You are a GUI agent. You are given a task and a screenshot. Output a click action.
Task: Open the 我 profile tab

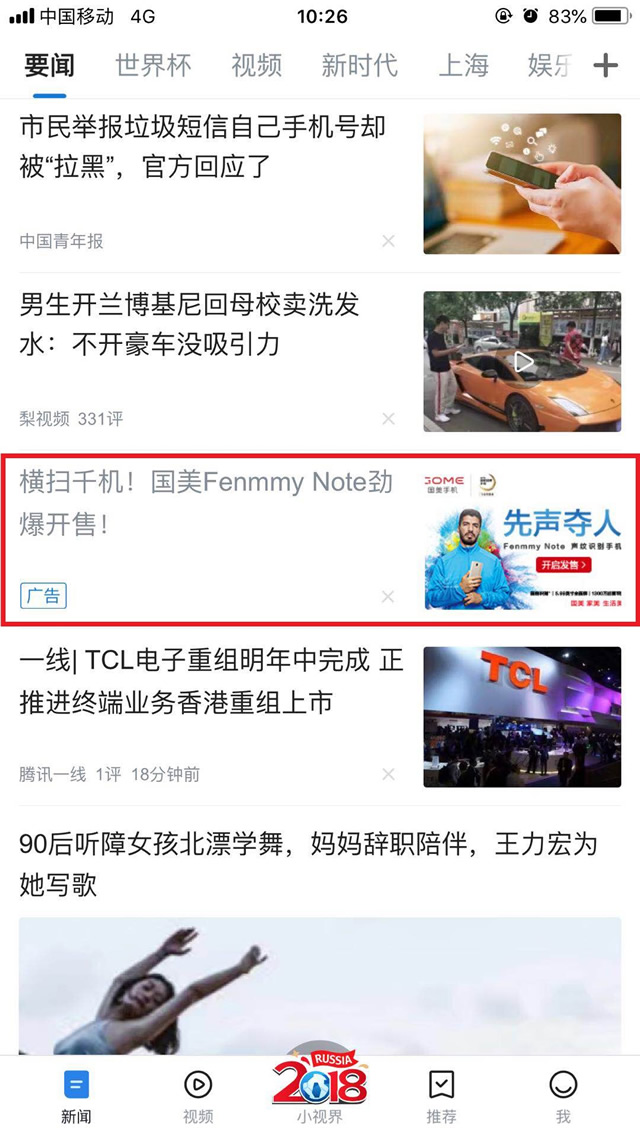tap(563, 1096)
